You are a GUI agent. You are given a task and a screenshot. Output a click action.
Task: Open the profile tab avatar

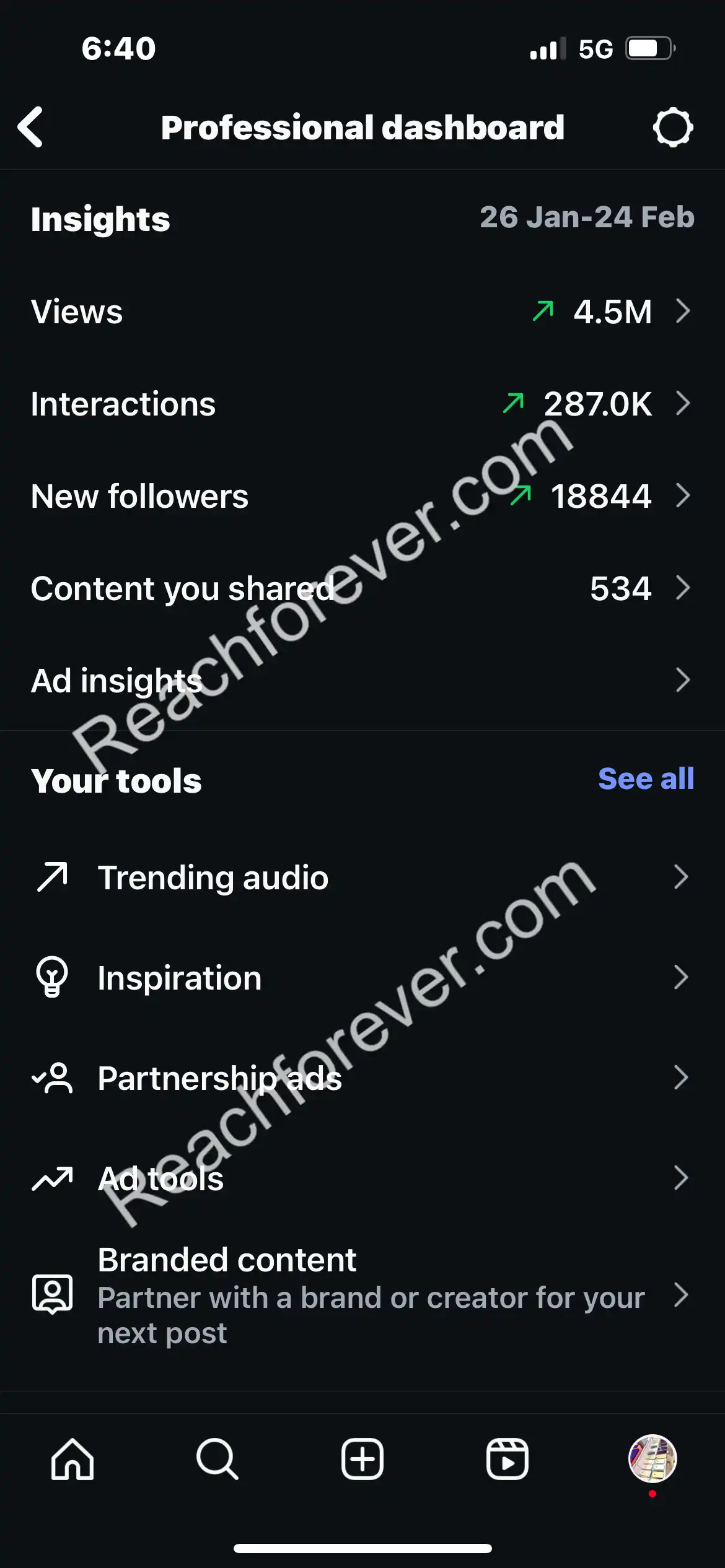pyautogui.click(x=652, y=1459)
